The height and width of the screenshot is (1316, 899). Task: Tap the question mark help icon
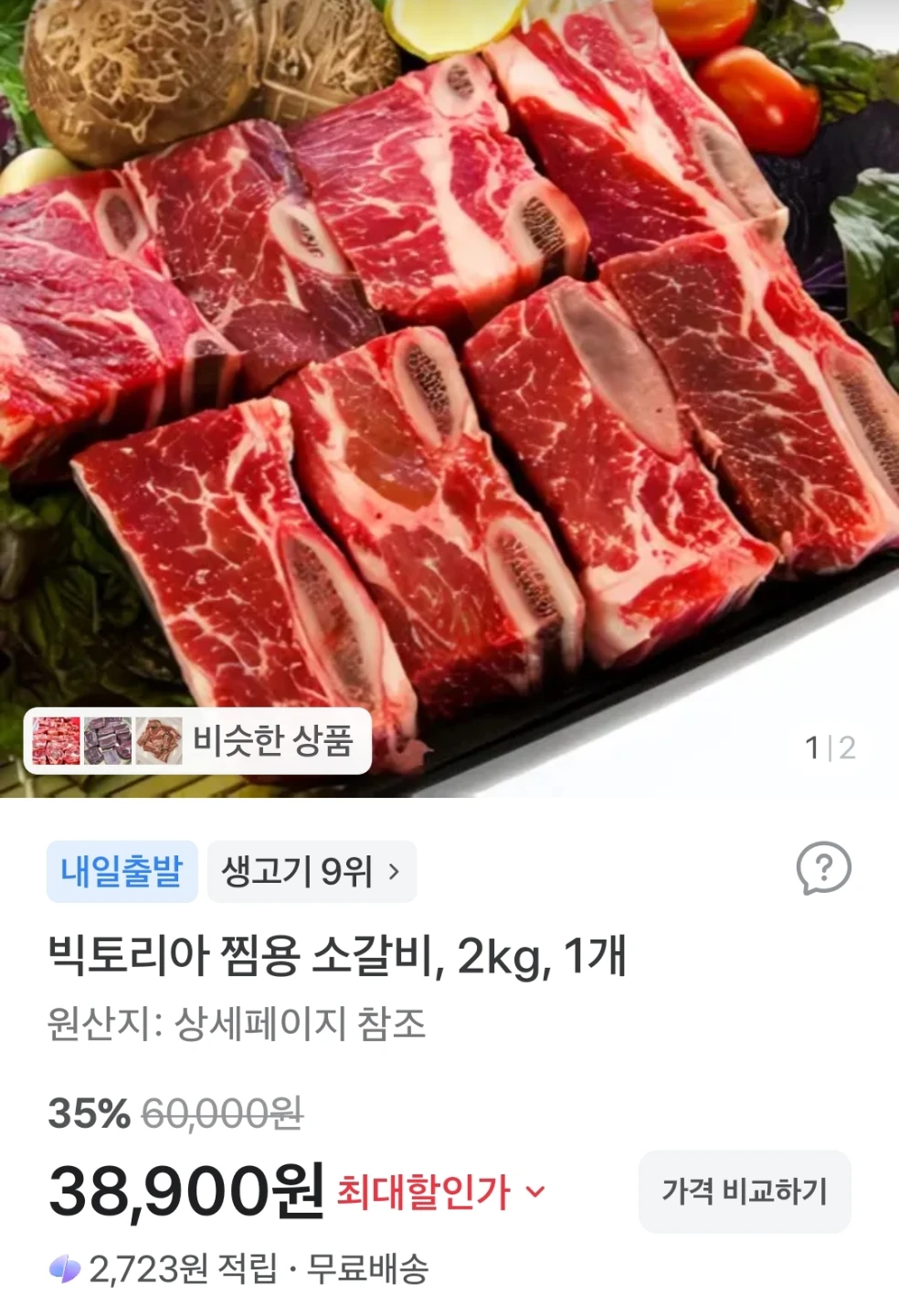click(x=823, y=868)
